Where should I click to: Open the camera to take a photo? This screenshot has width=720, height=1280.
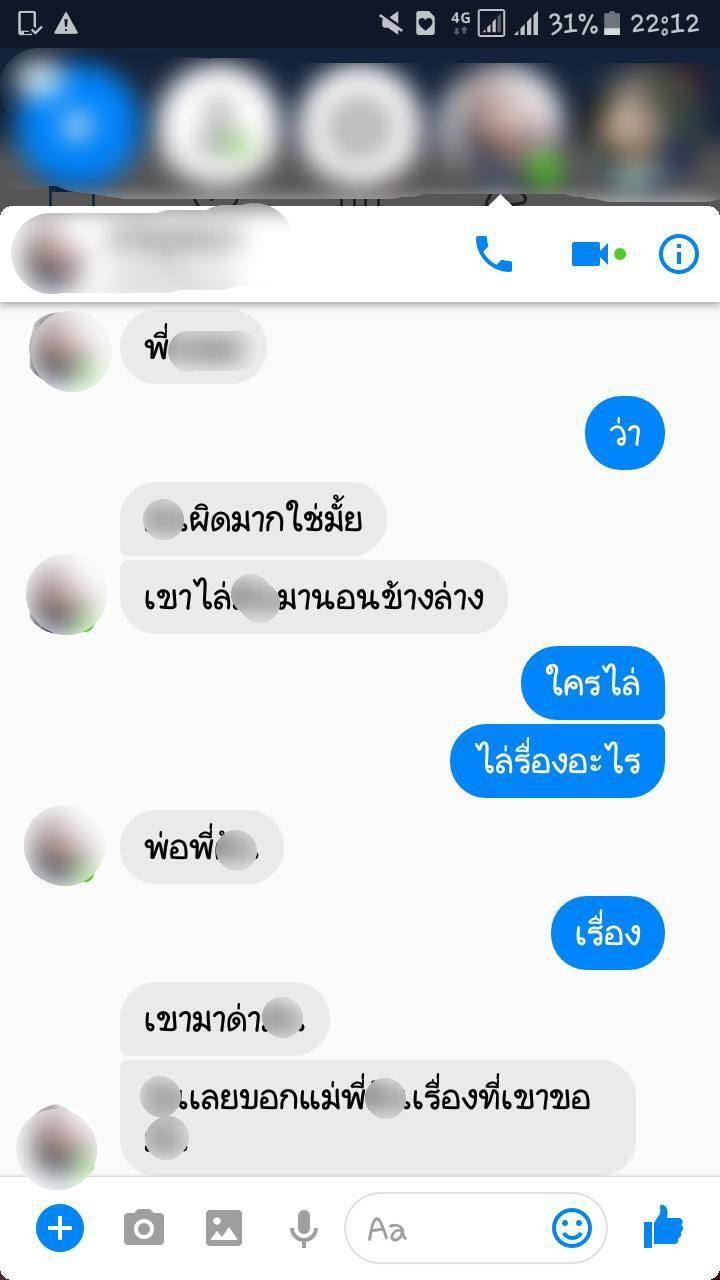144,1227
